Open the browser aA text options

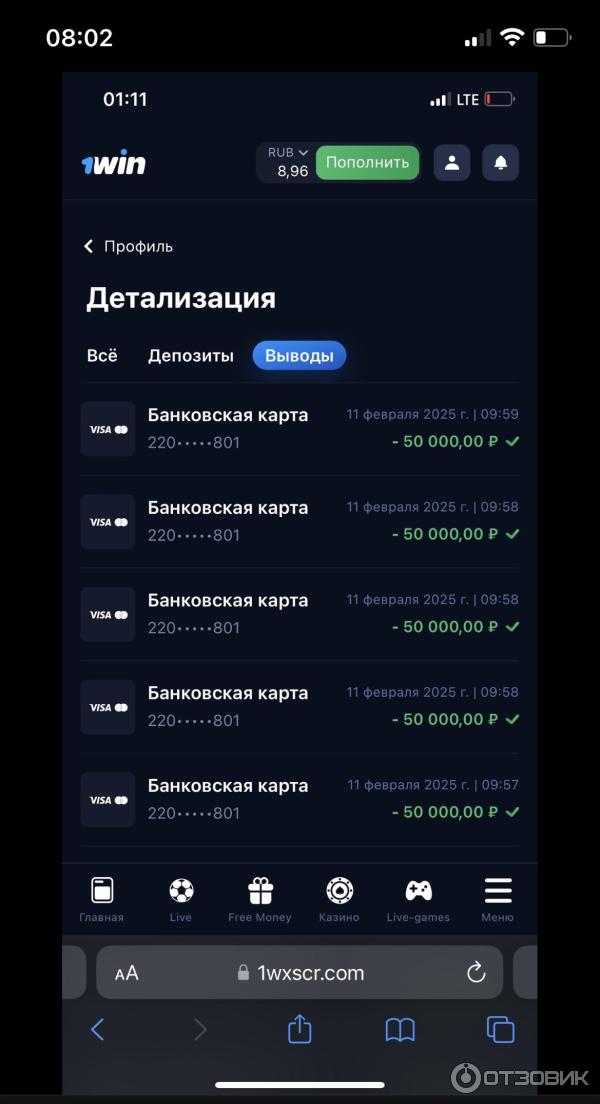[x=127, y=973]
